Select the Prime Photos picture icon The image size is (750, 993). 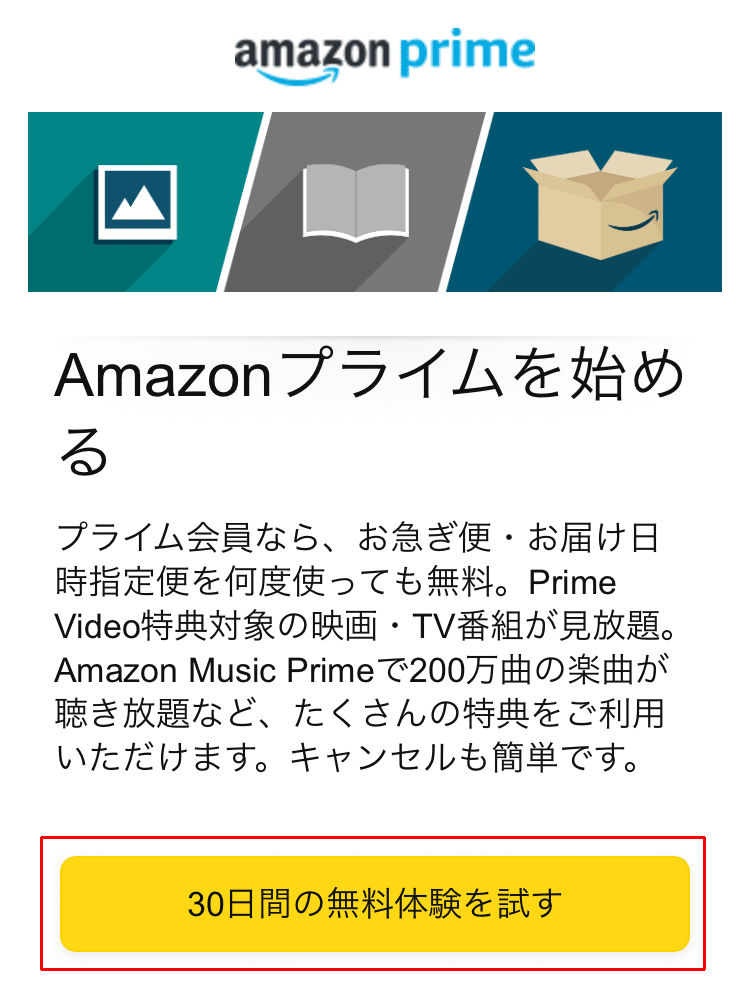tap(136, 200)
